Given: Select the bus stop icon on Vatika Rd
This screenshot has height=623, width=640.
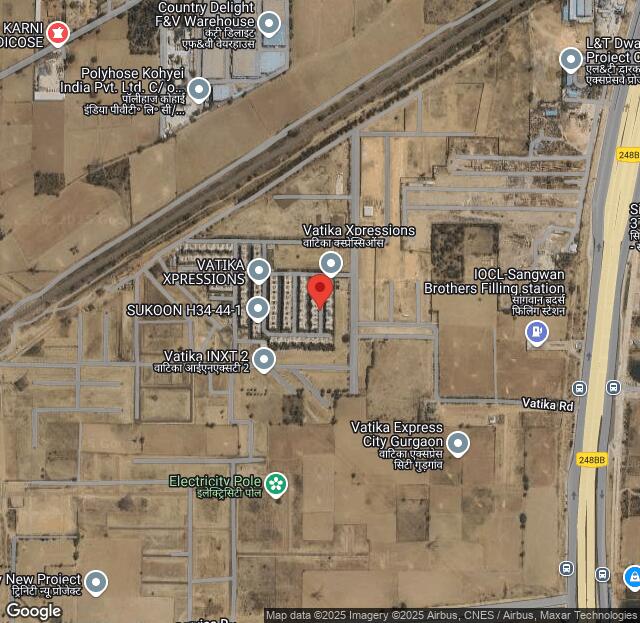Looking at the screenshot, I should click(579, 388).
